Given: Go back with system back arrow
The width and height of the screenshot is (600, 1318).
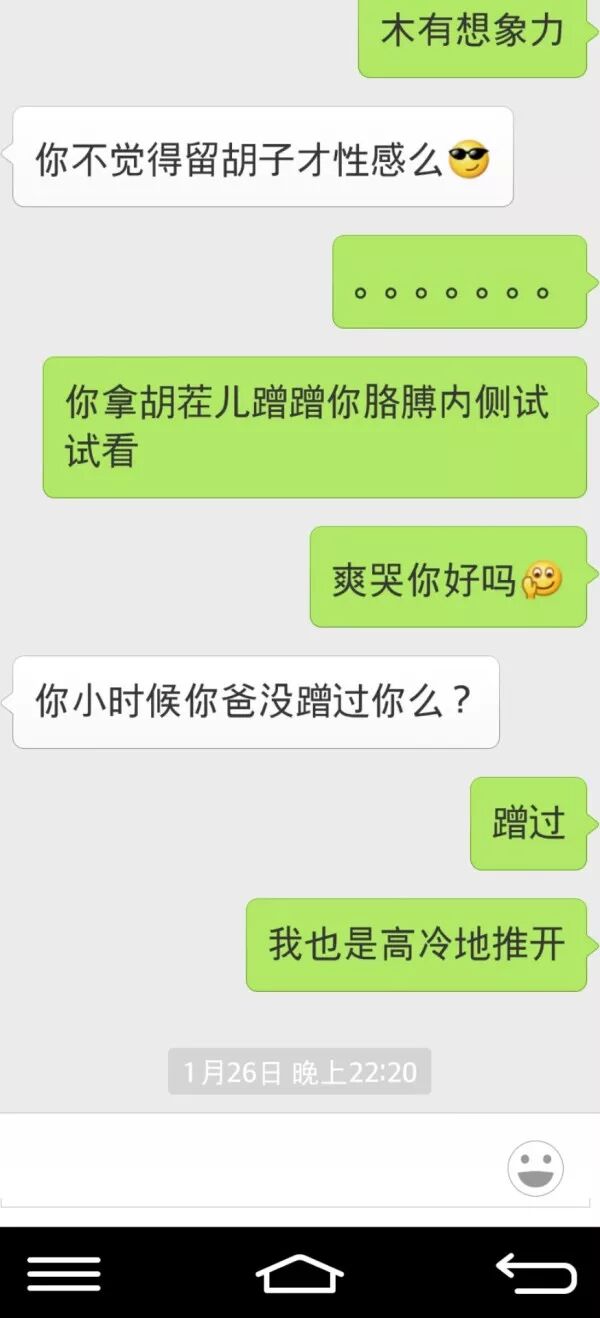Looking at the screenshot, I should coord(536,1272).
